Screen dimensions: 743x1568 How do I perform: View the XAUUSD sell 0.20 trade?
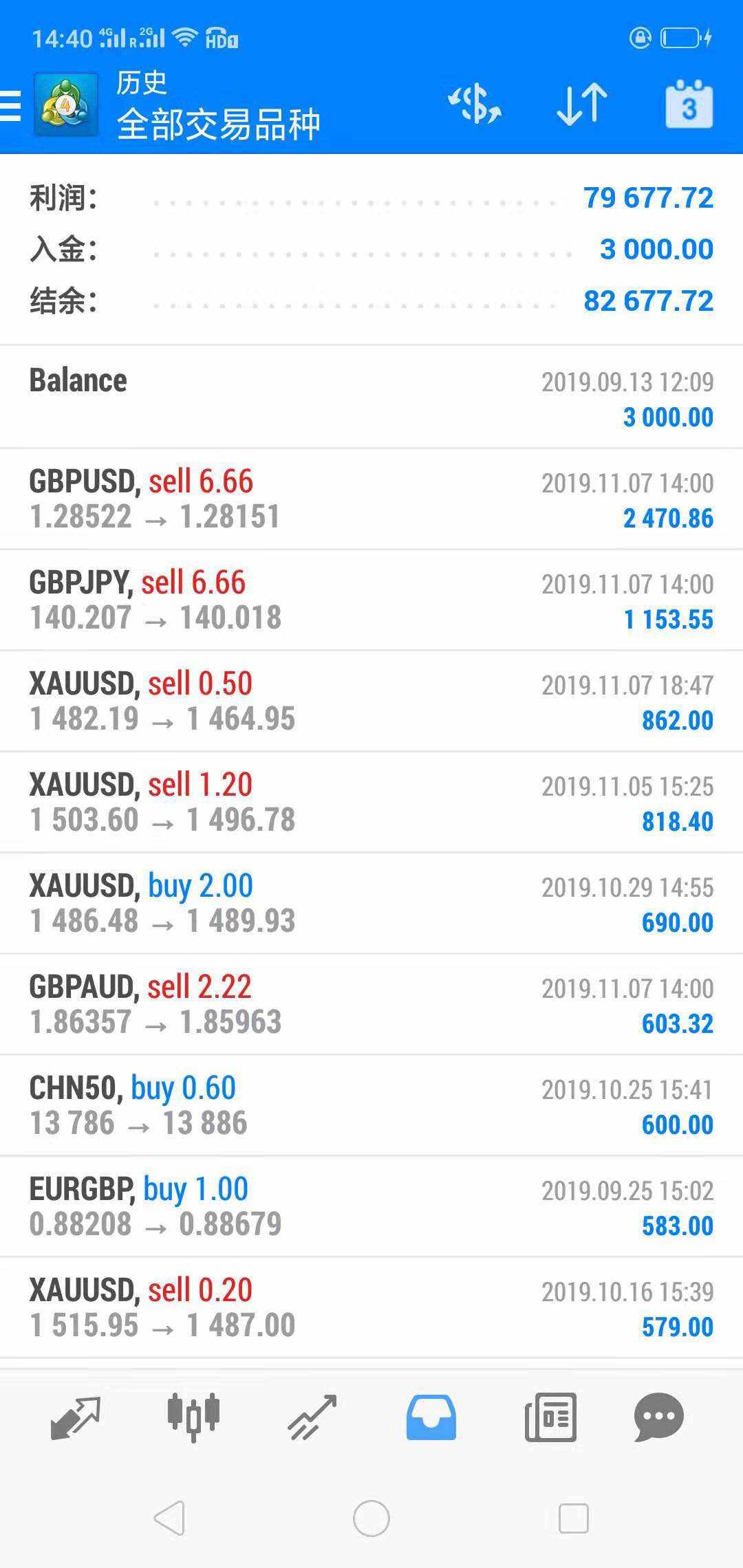371,1307
